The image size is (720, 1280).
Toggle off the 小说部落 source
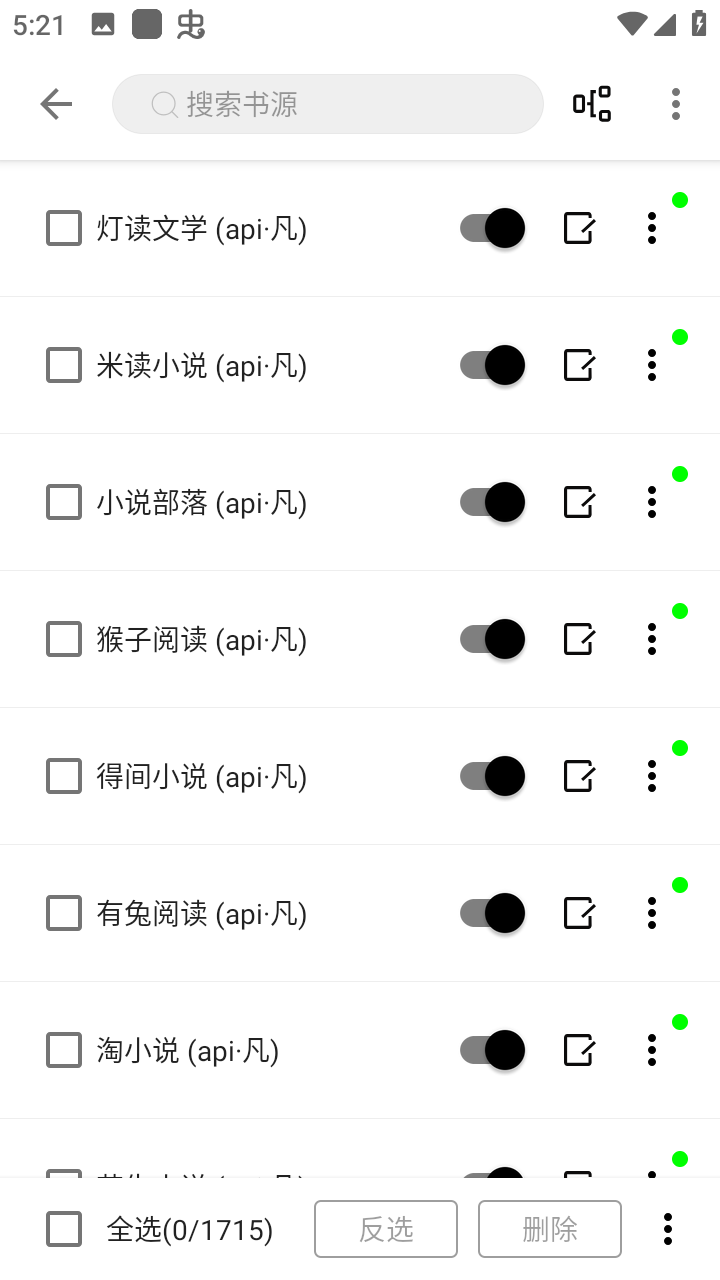(492, 502)
